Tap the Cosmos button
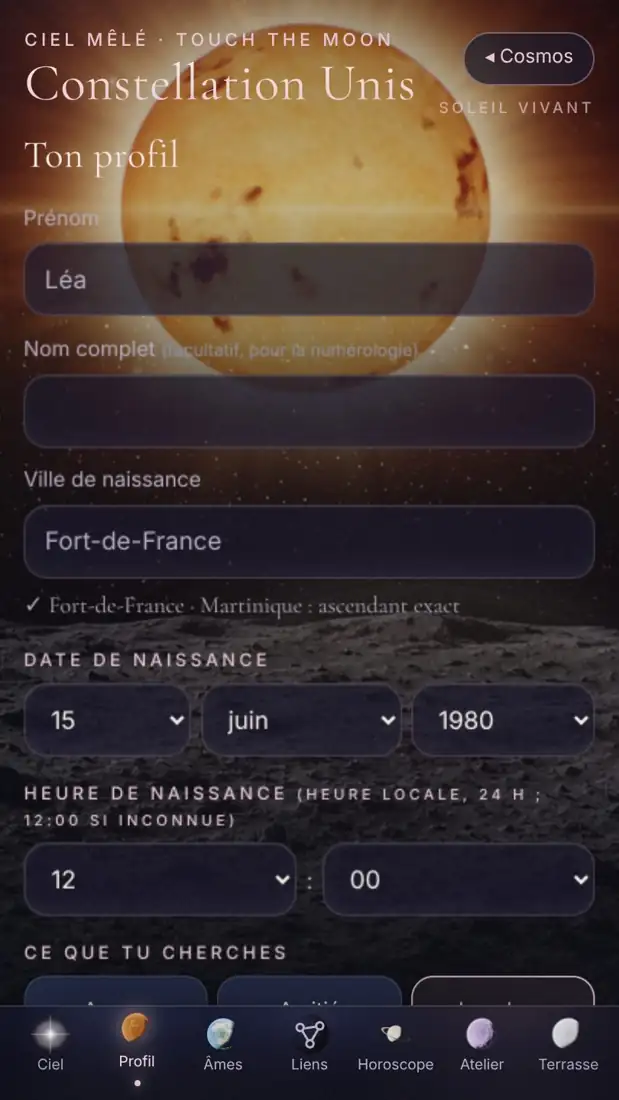Screen dimensions: 619x1100 (529, 58)
